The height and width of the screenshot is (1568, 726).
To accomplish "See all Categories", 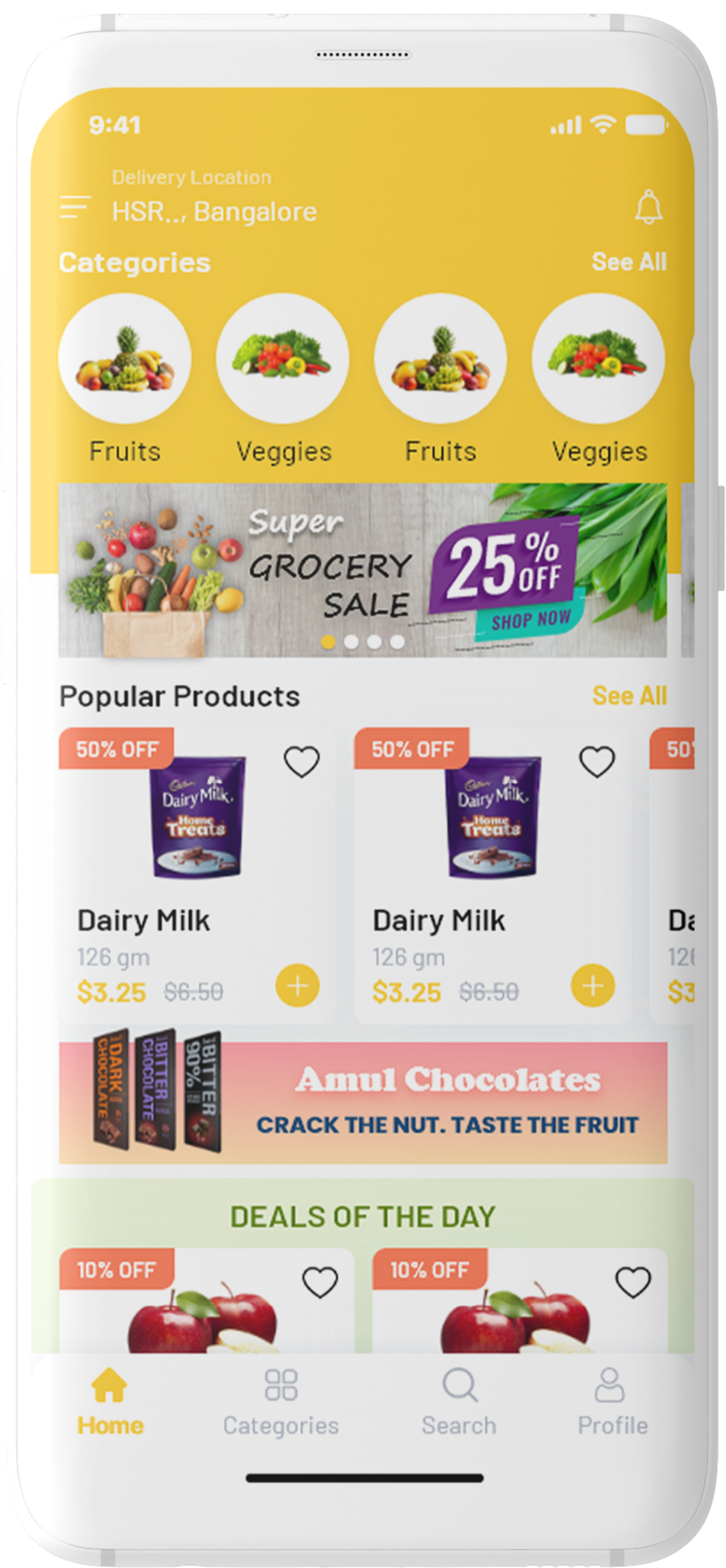I will (x=629, y=262).
